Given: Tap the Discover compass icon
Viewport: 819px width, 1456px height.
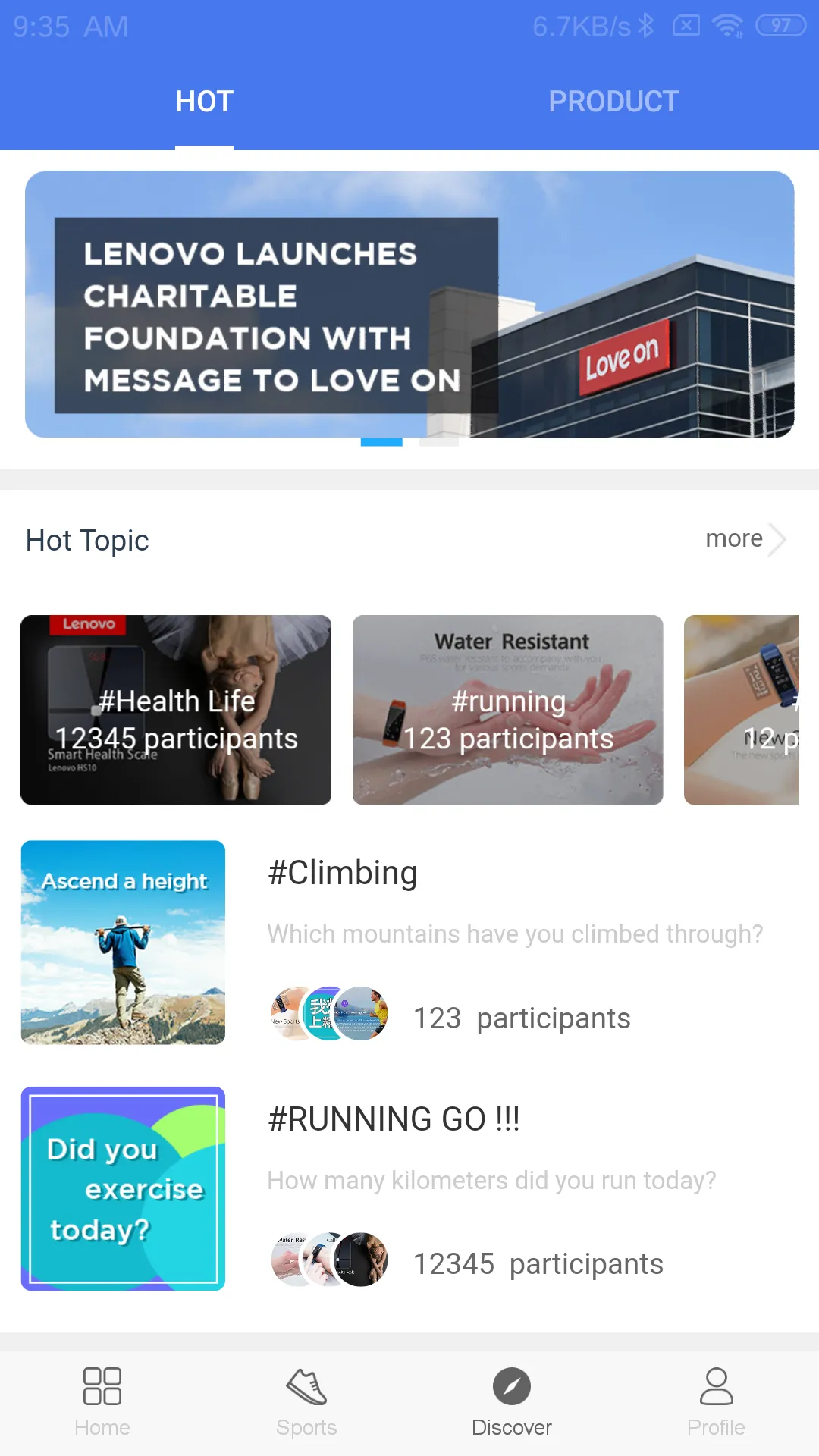Looking at the screenshot, I should (x=512, y=1385).
